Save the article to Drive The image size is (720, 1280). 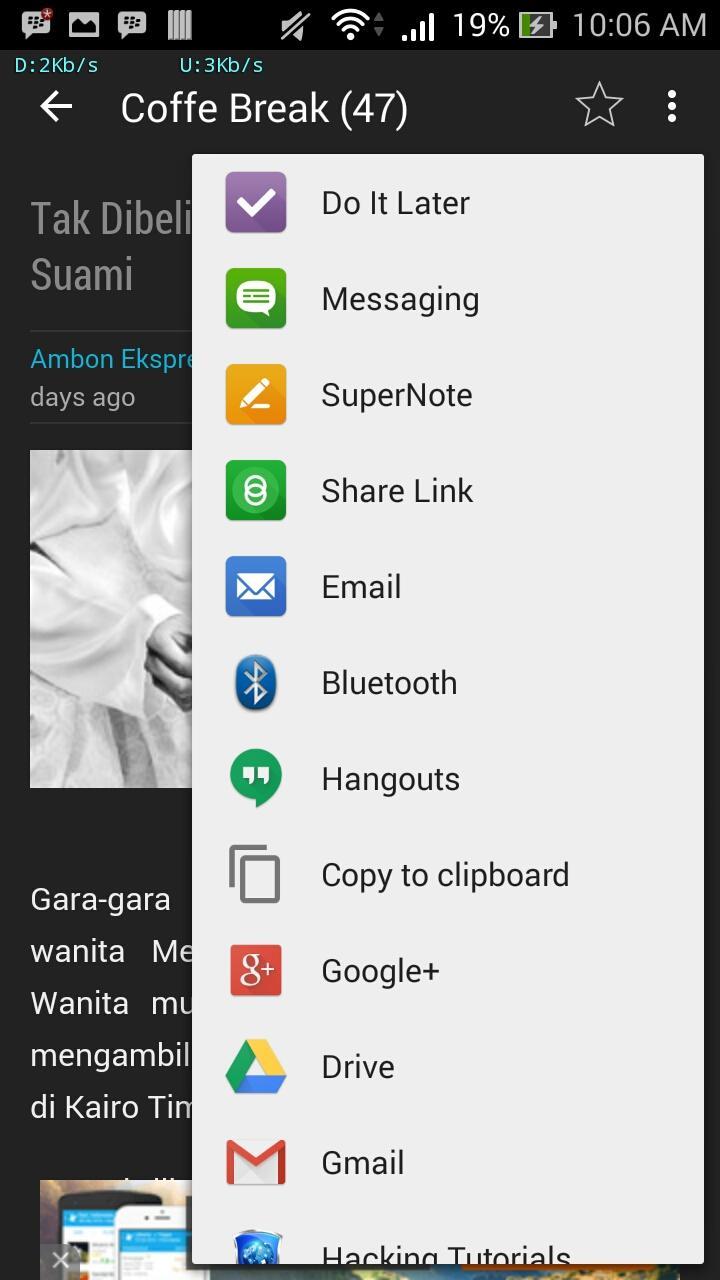(x=358, y=1067)
